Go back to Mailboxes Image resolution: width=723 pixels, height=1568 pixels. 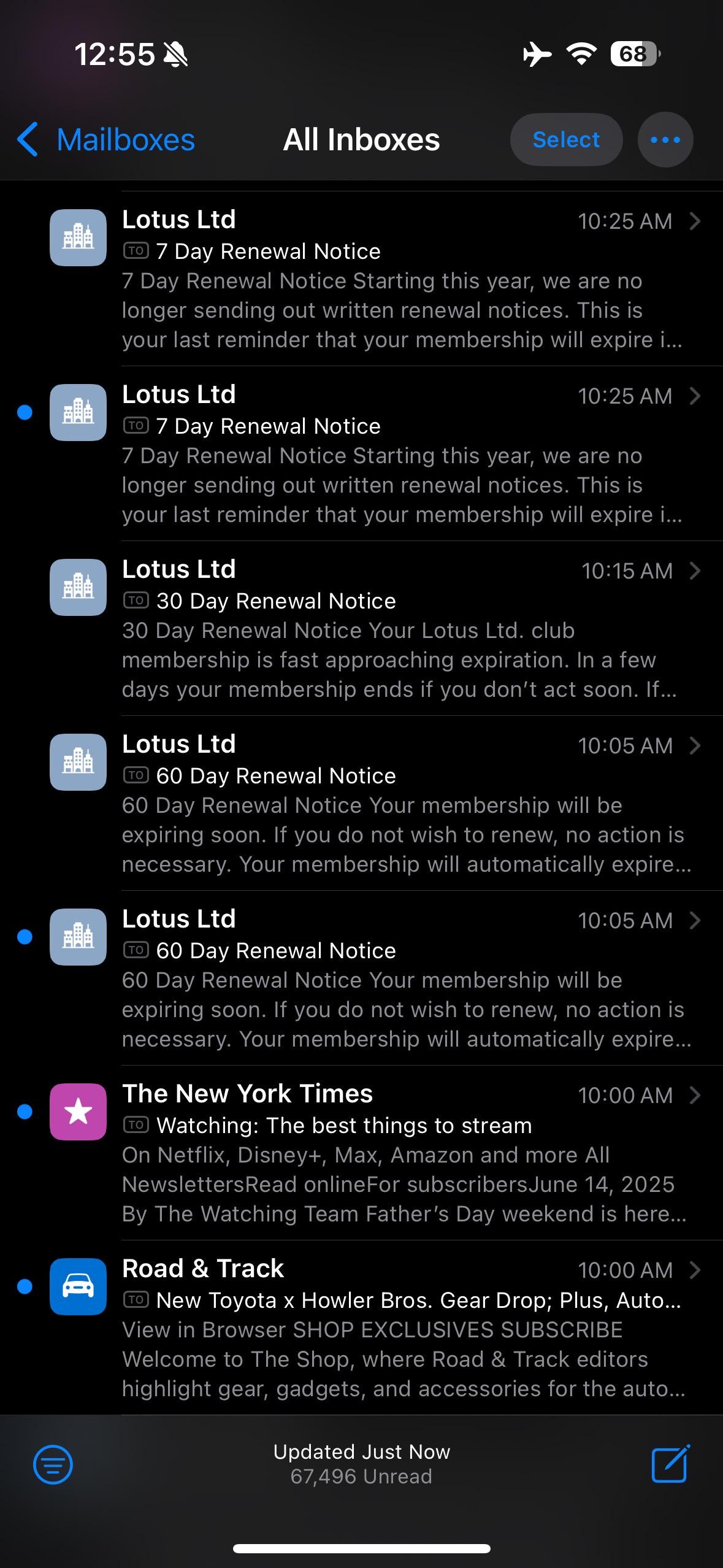tap(105, 140)
